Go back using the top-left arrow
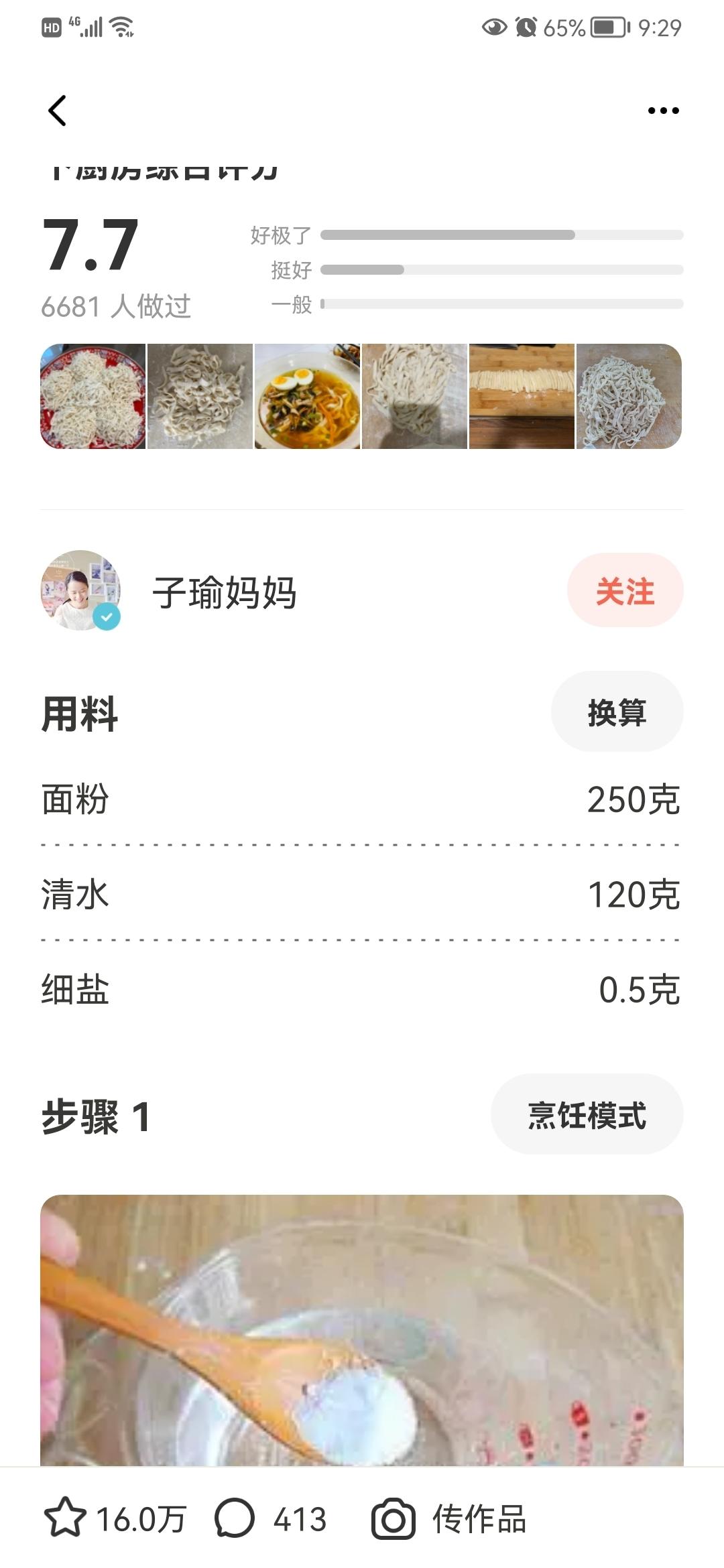Screen dimensions: 724x1568 58,111
